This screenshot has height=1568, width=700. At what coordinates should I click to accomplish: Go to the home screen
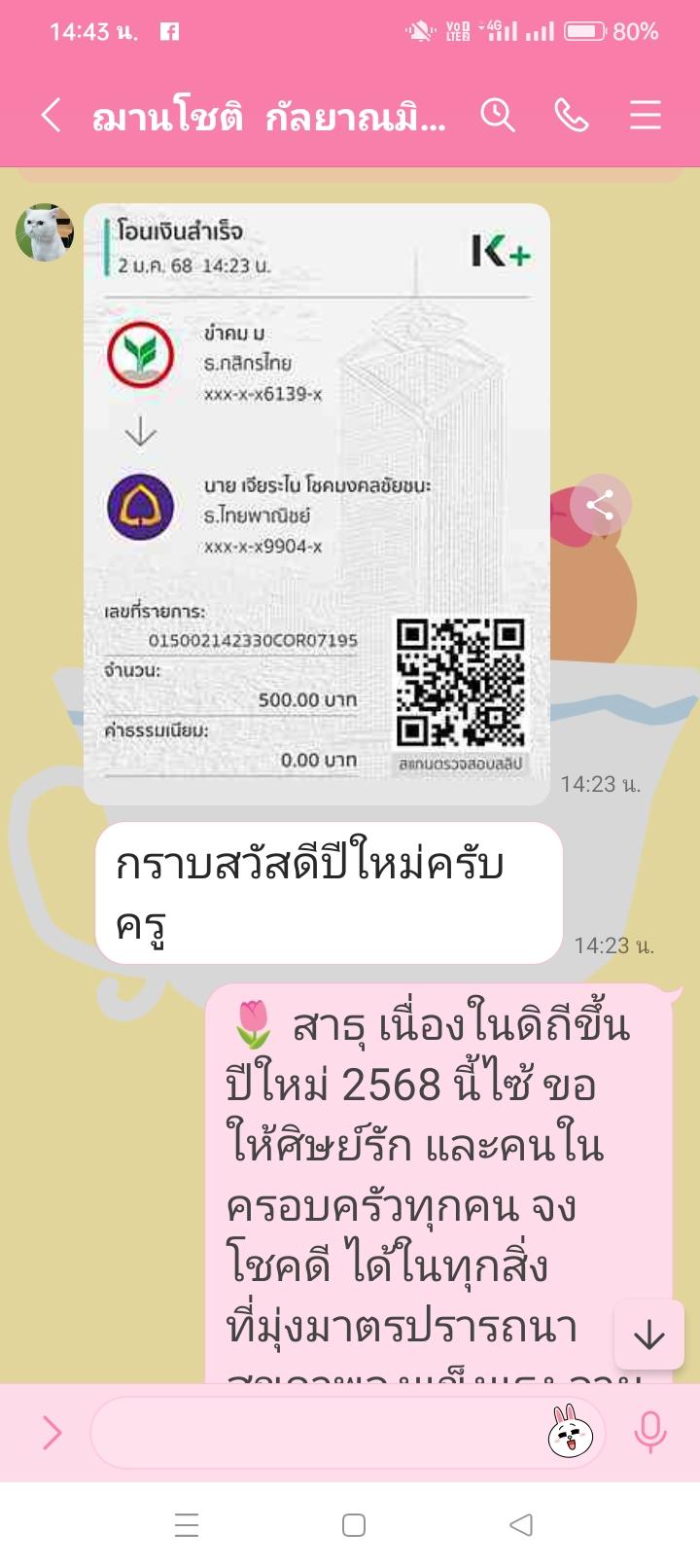pos(354,1524)
